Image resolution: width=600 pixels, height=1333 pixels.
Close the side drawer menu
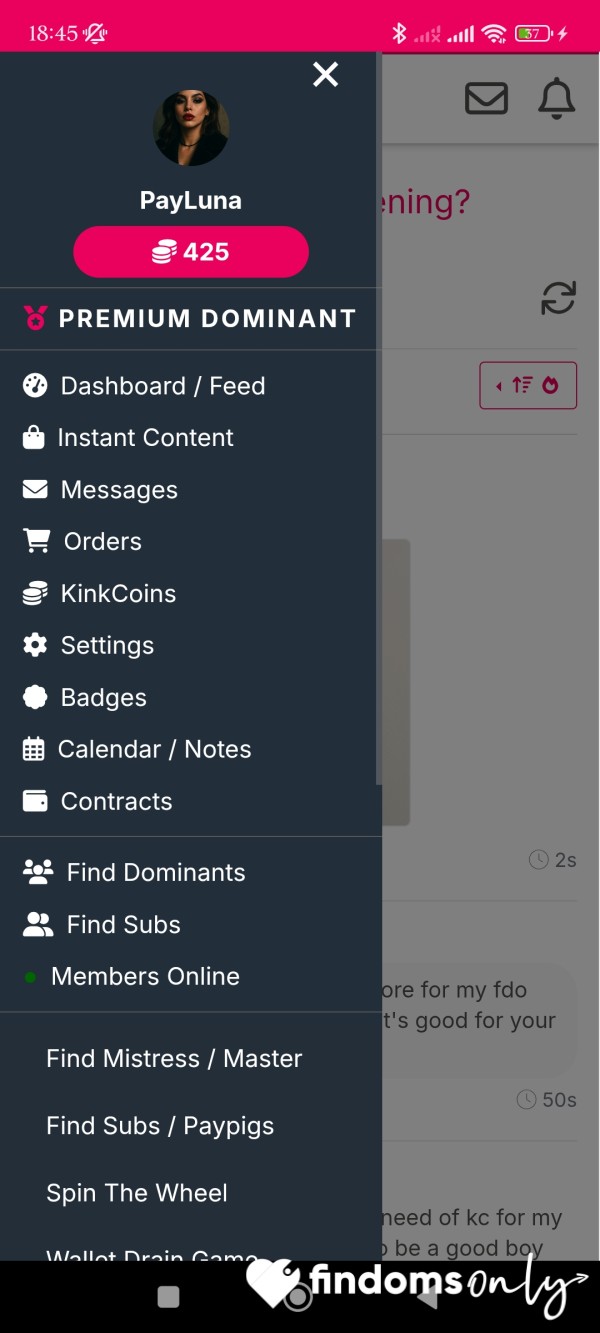pos(325,74)
